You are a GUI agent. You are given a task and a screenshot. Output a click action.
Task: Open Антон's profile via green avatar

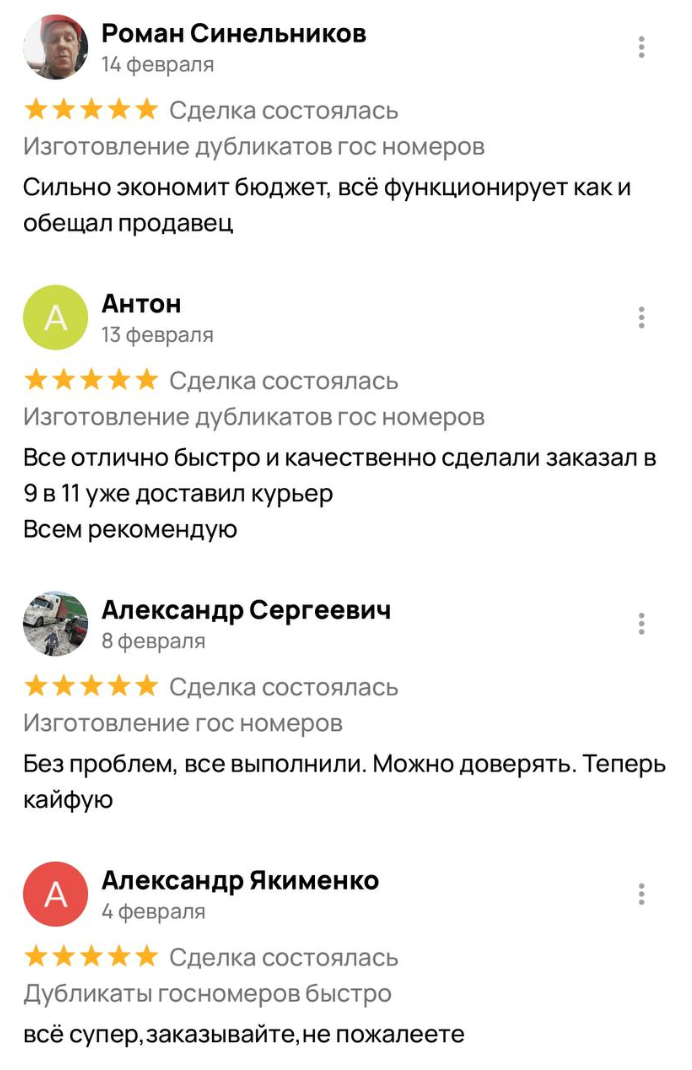click(56, 318)
